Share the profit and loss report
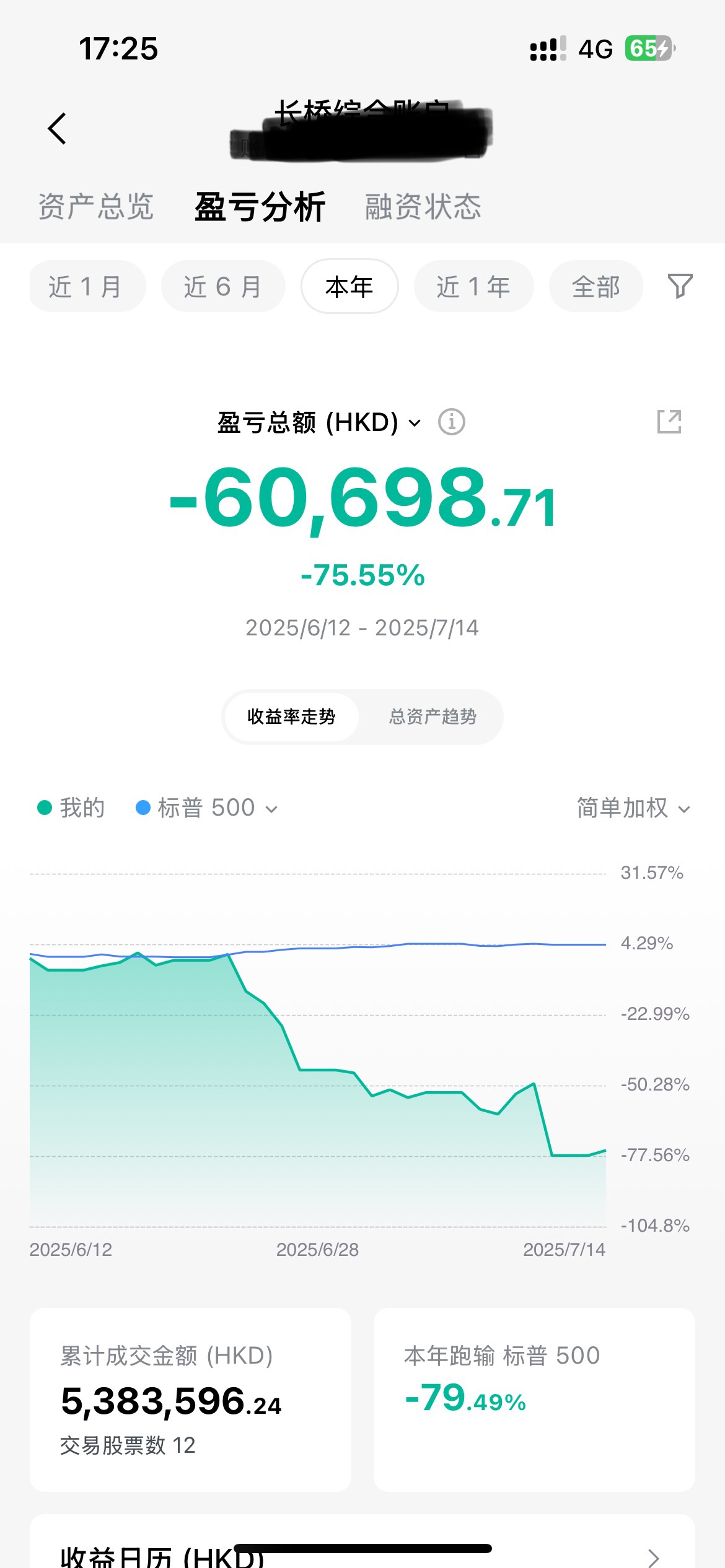Viewport: 725px width, 1568px height. (x=669, y=422)
